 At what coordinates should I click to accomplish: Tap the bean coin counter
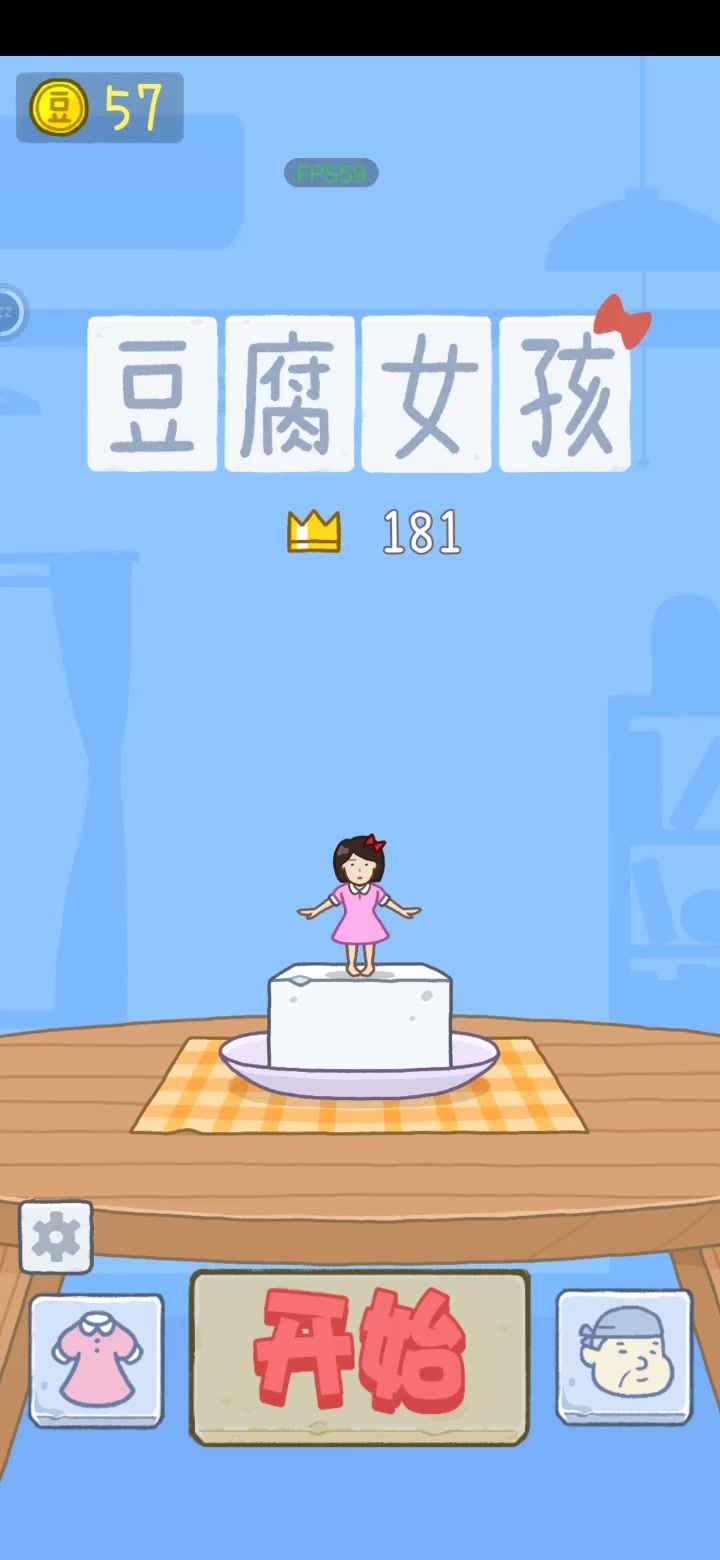point(99,108)
